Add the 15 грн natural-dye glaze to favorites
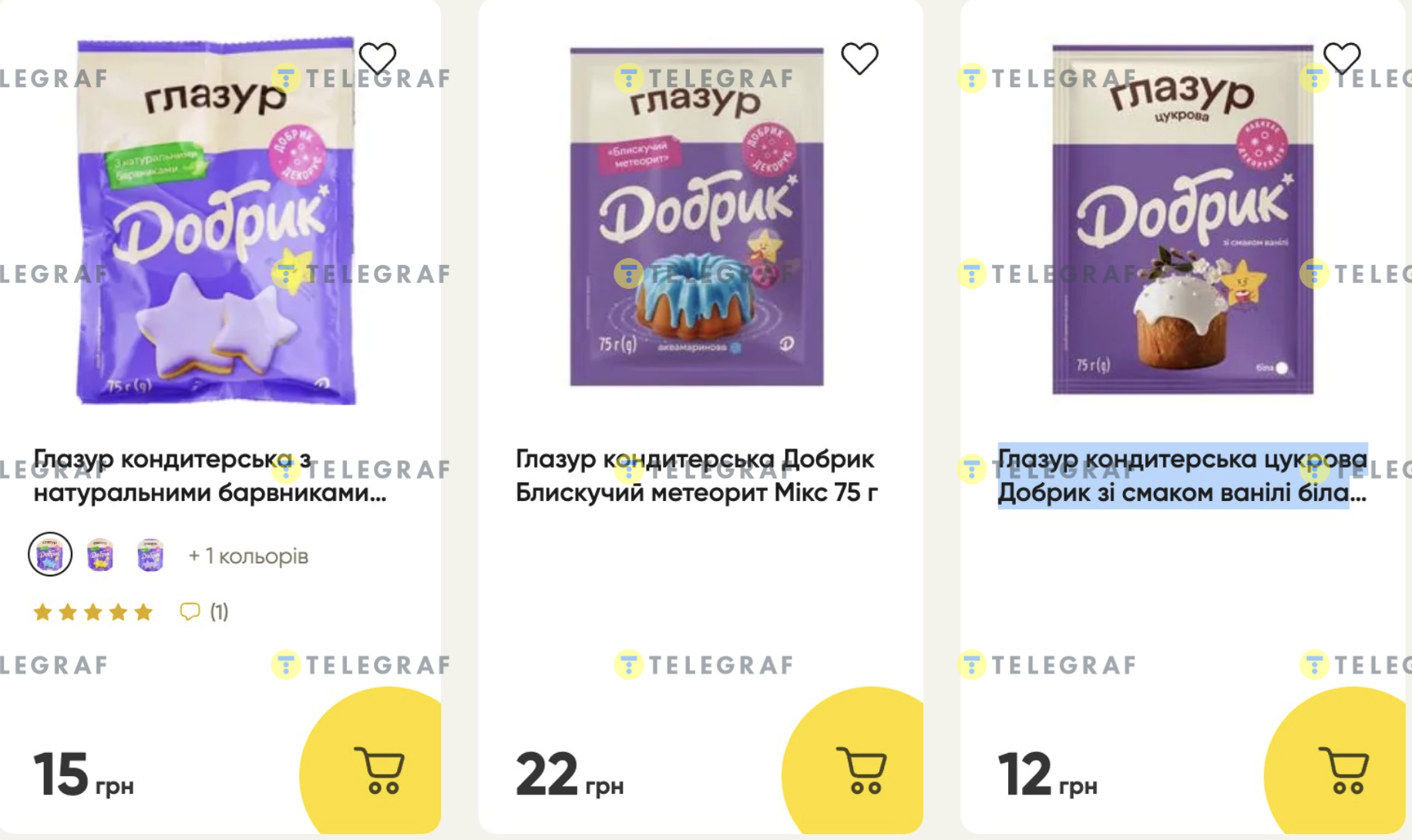The image size is (1412, 840). click(377, 59)
